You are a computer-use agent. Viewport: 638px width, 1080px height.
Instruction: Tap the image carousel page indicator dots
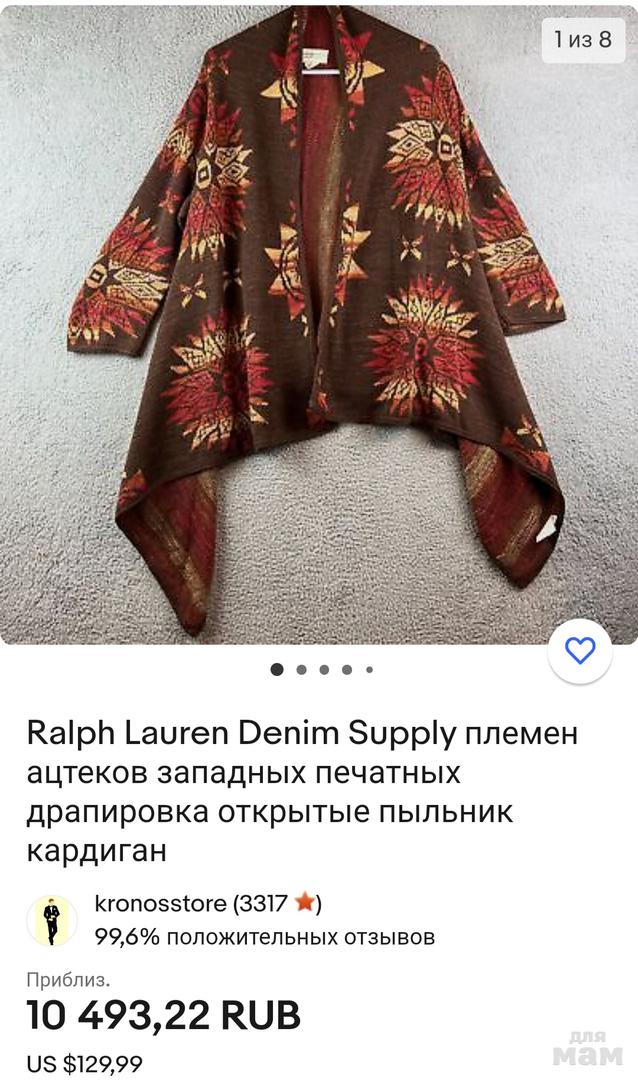[x=322, y=670]
